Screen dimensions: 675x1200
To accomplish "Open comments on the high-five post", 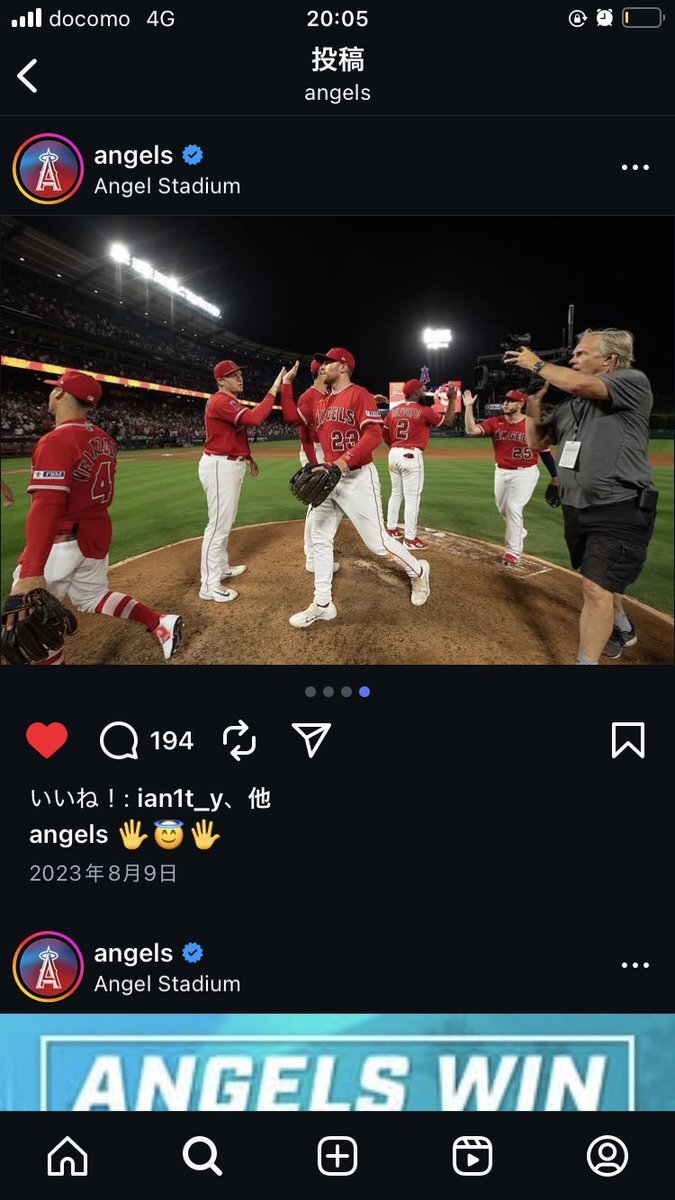I will pos(120,741).
